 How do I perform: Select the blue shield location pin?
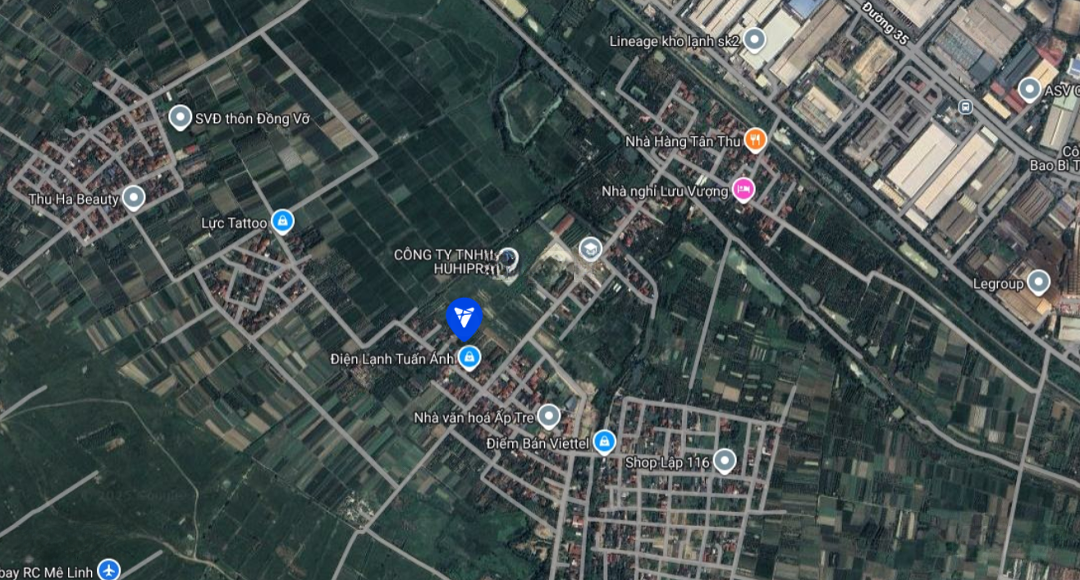[464, 317]
